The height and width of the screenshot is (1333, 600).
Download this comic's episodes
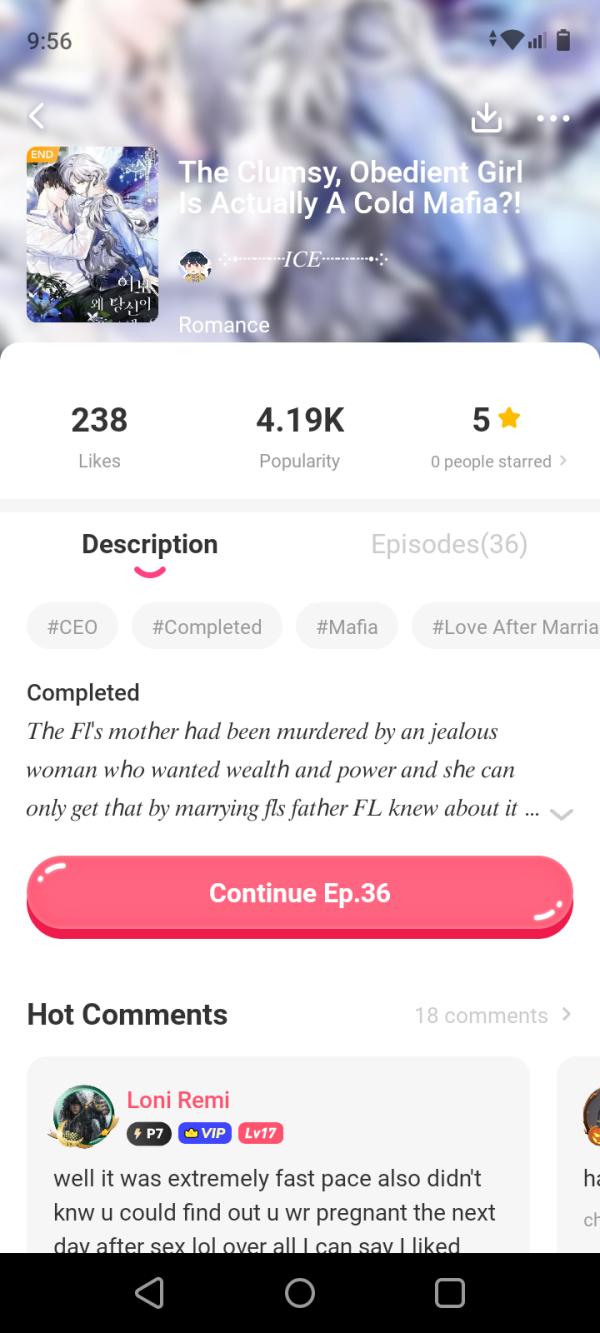[487, 118]
